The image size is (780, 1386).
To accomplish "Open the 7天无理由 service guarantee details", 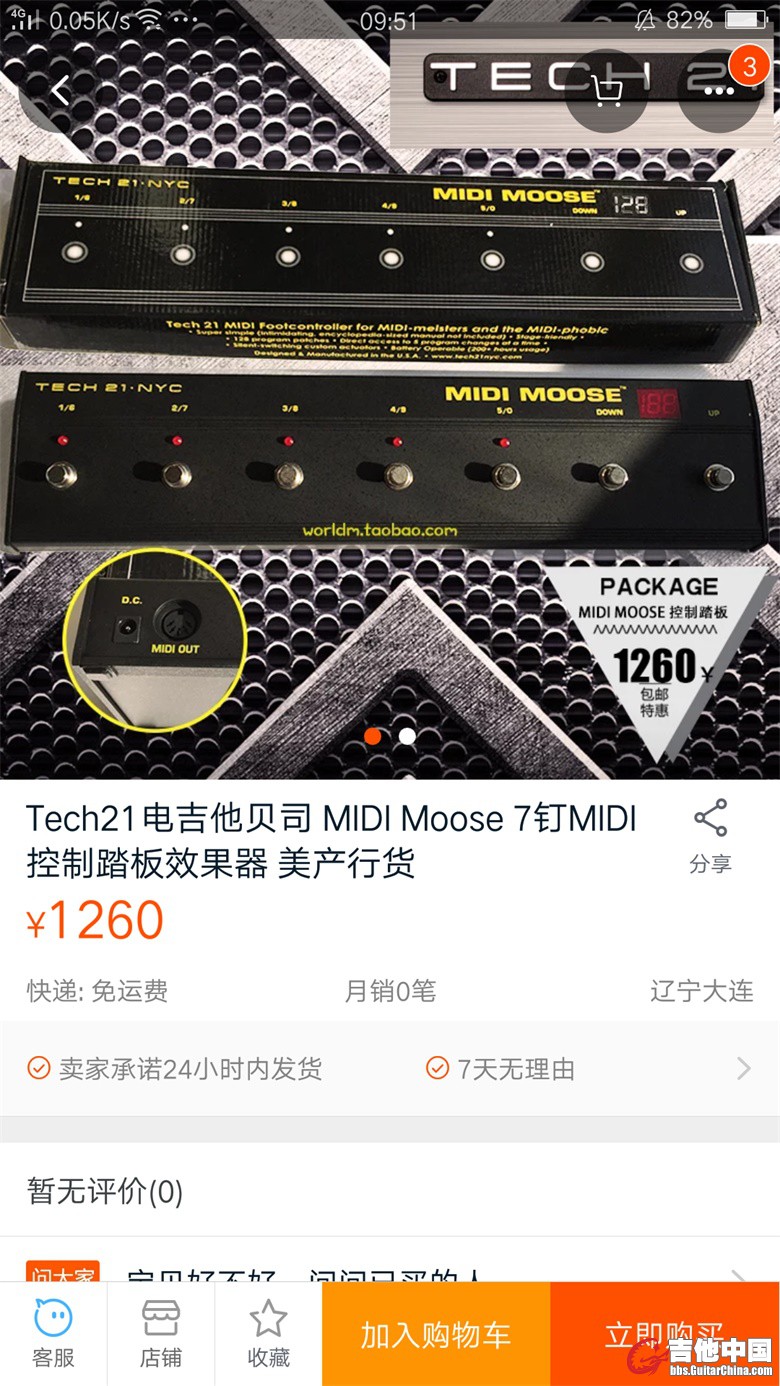I will 590,1069.
